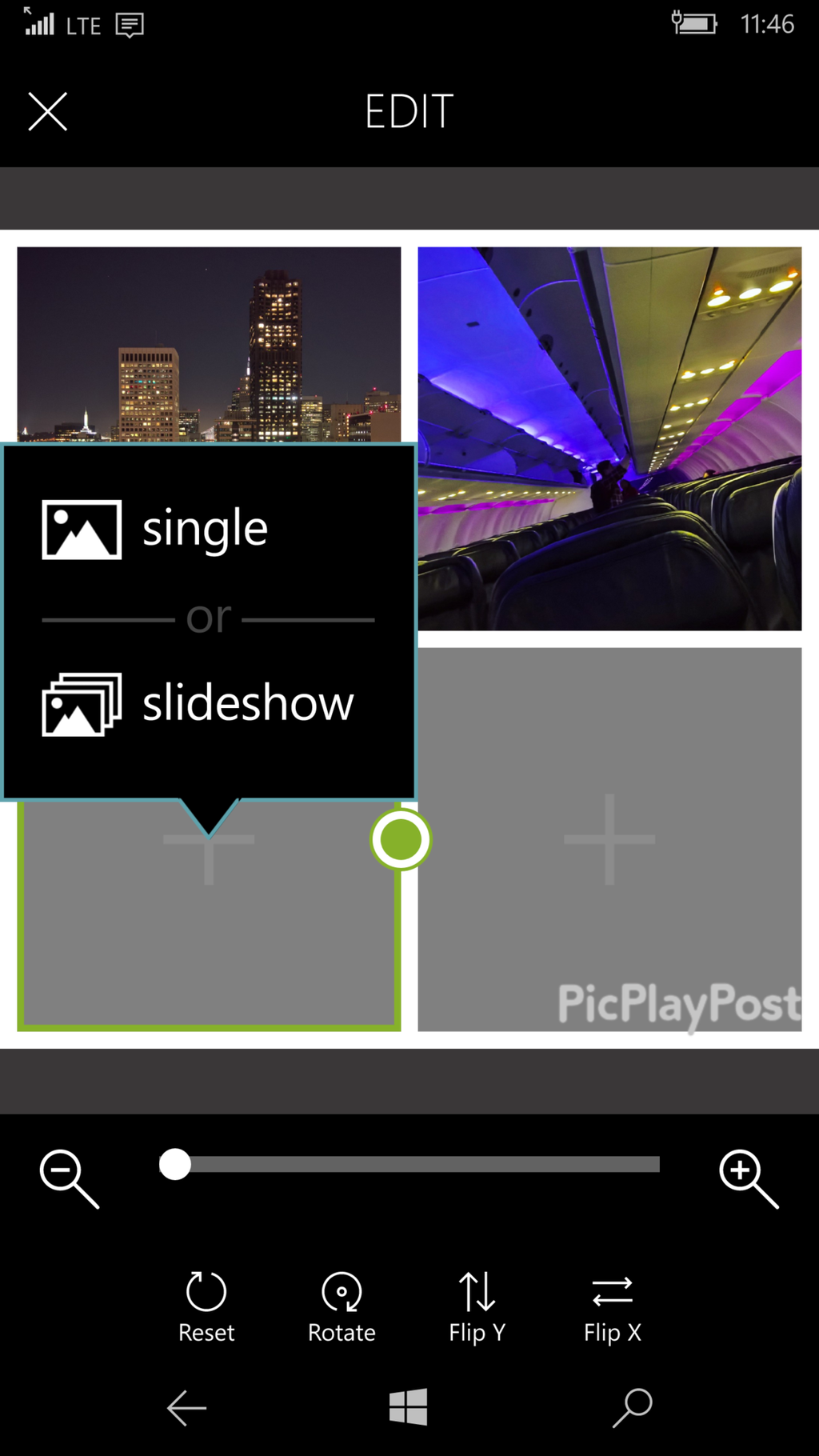The width and height of the screenshot is (819, 1456).
Task: Tap the search icon in the navigation bar
Action: click(631, 1406)
